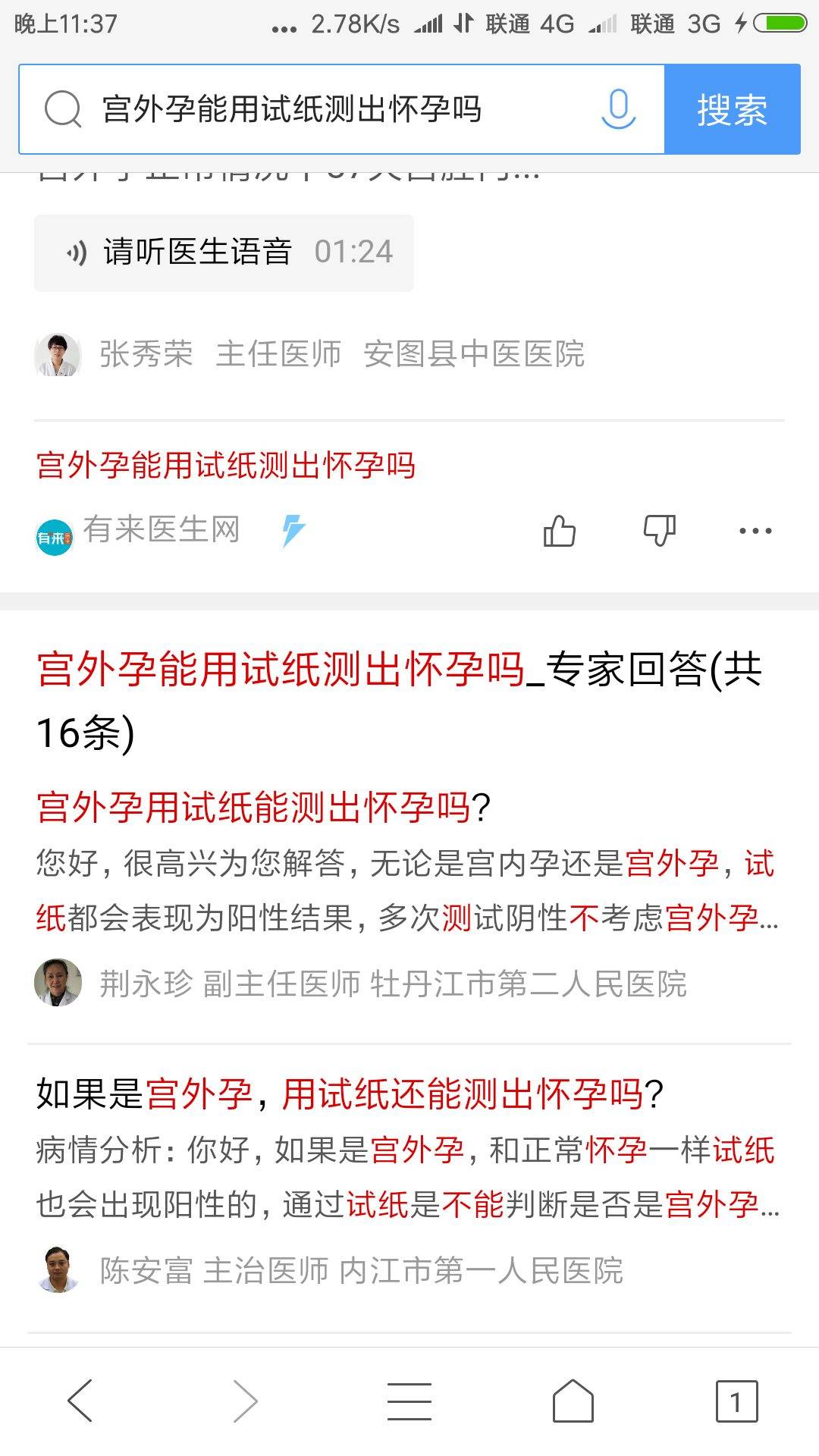This screenshot has width=819, height=1456.
Task: Like the 有来医生网 result
Action: (x=560, y=531)
